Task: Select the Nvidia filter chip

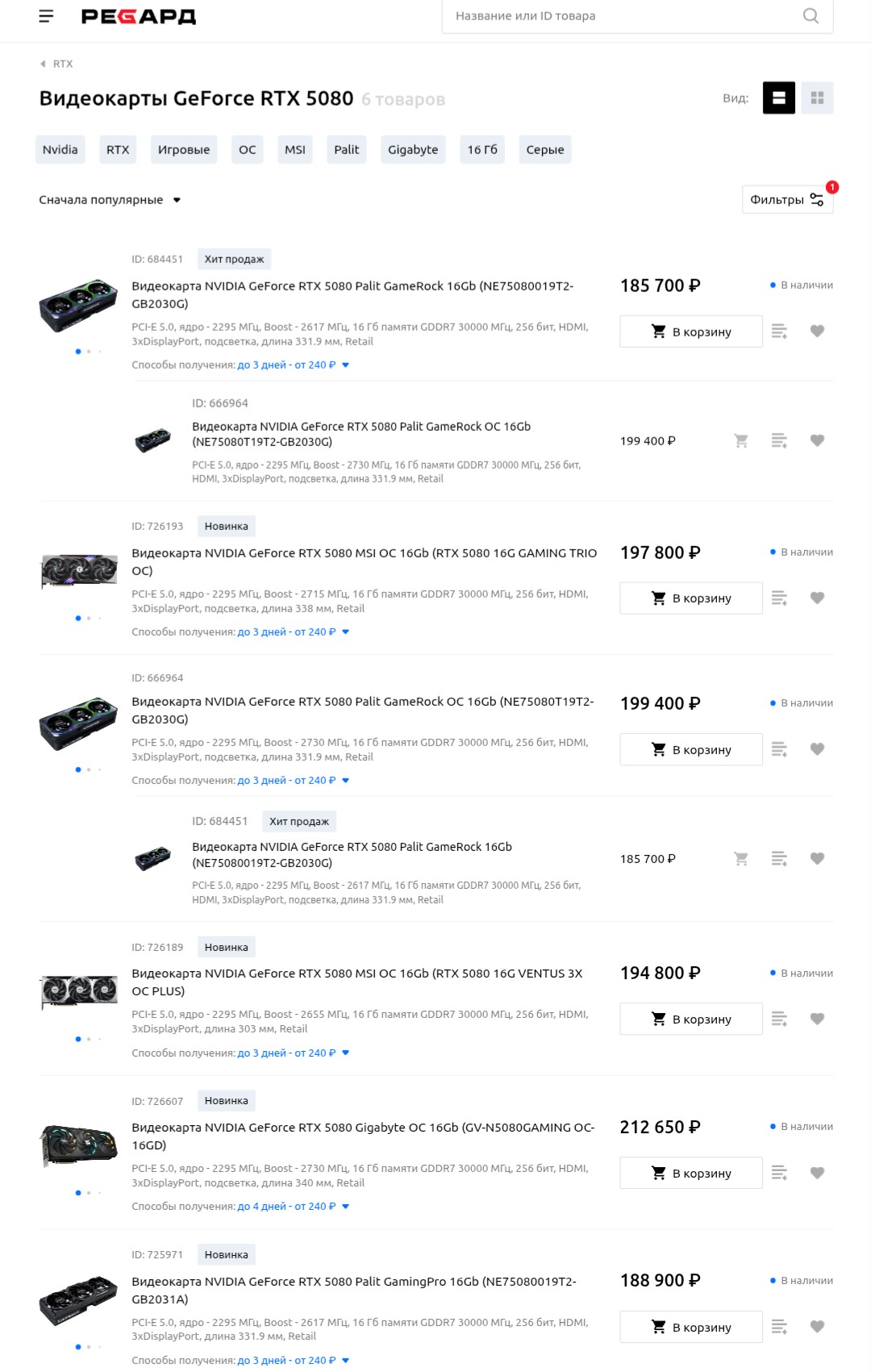Action: click(60, 150)
